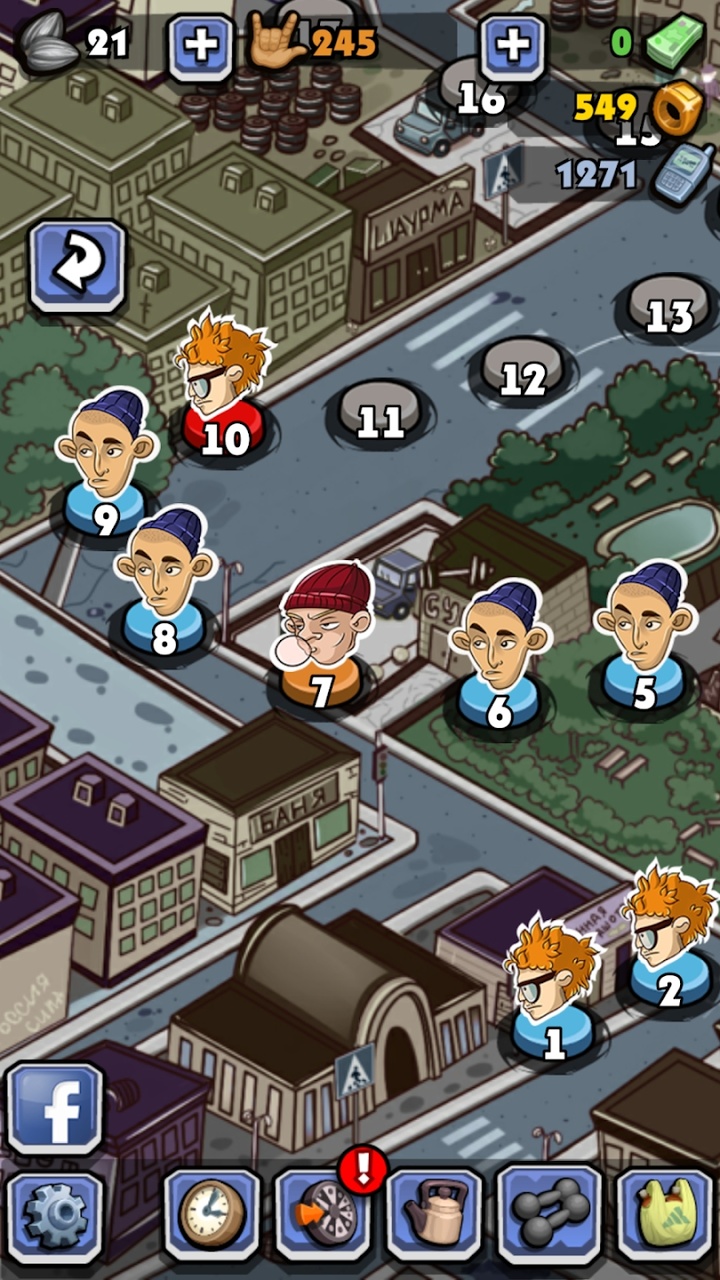Screen dimensions: 720x1280
Task: Connect with the Facebook button
Action: 55,1108
